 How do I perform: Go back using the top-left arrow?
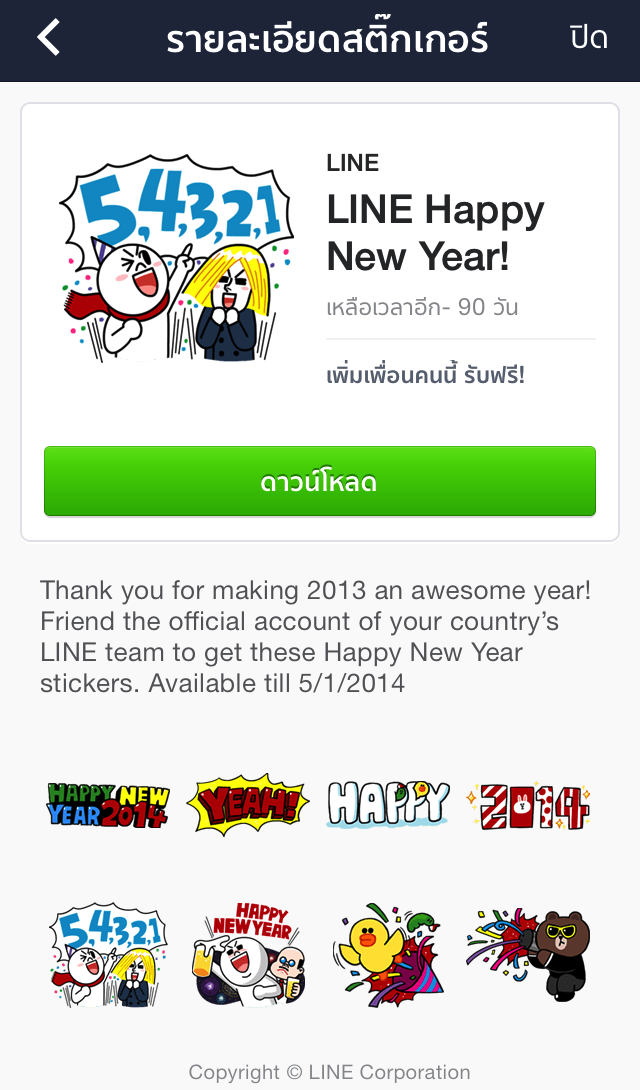(49, 38)
